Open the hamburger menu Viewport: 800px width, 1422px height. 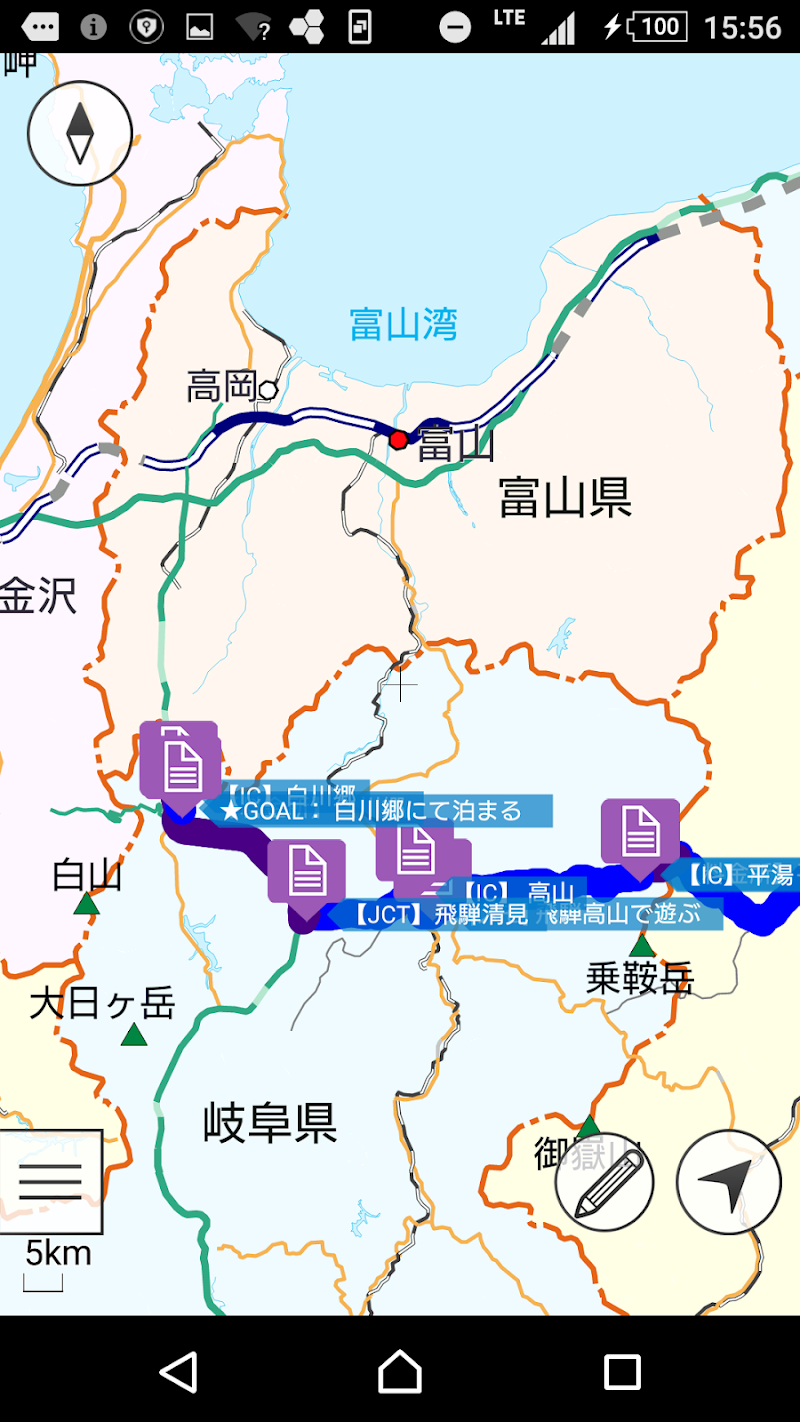[x=51, y=1181]
